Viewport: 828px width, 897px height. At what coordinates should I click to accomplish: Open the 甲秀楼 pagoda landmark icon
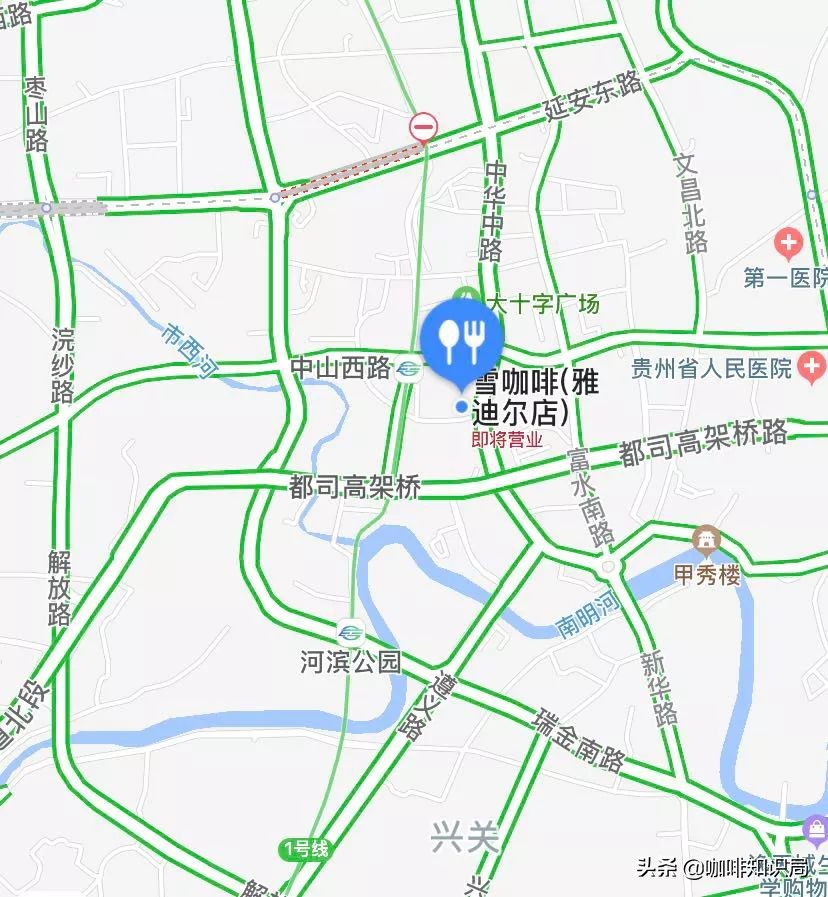pos(707,540)
